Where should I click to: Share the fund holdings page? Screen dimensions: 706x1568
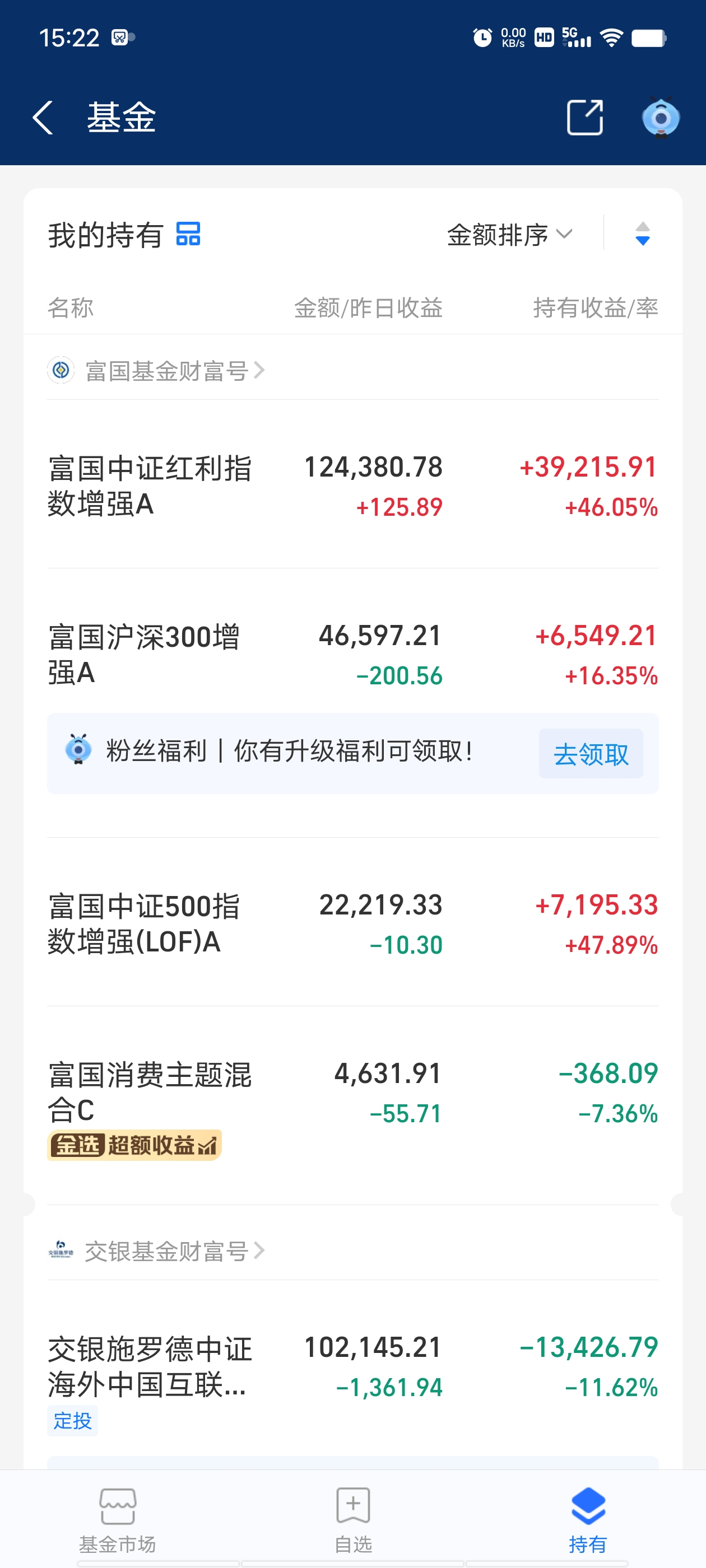click(584, 118)
